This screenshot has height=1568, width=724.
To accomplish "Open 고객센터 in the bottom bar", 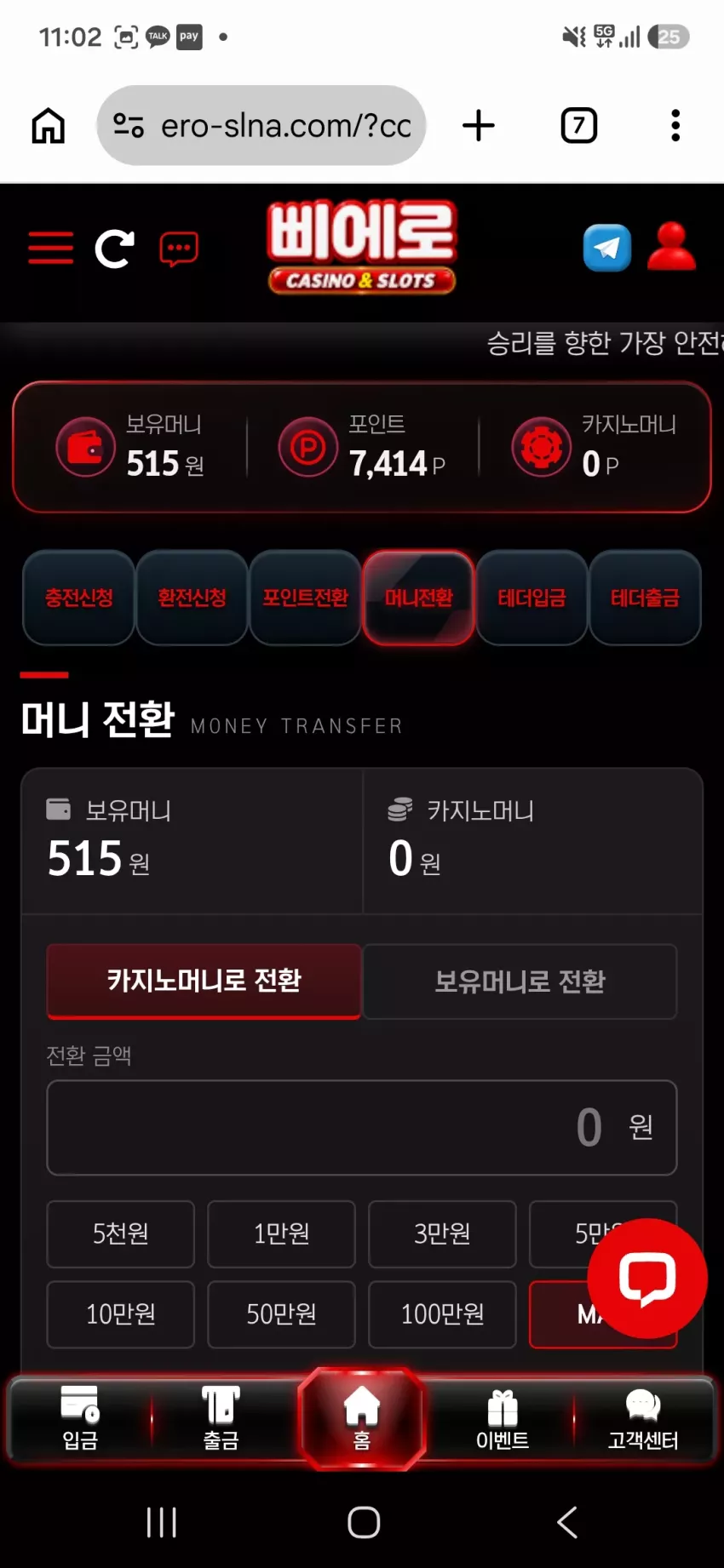I will (643, 1419).
